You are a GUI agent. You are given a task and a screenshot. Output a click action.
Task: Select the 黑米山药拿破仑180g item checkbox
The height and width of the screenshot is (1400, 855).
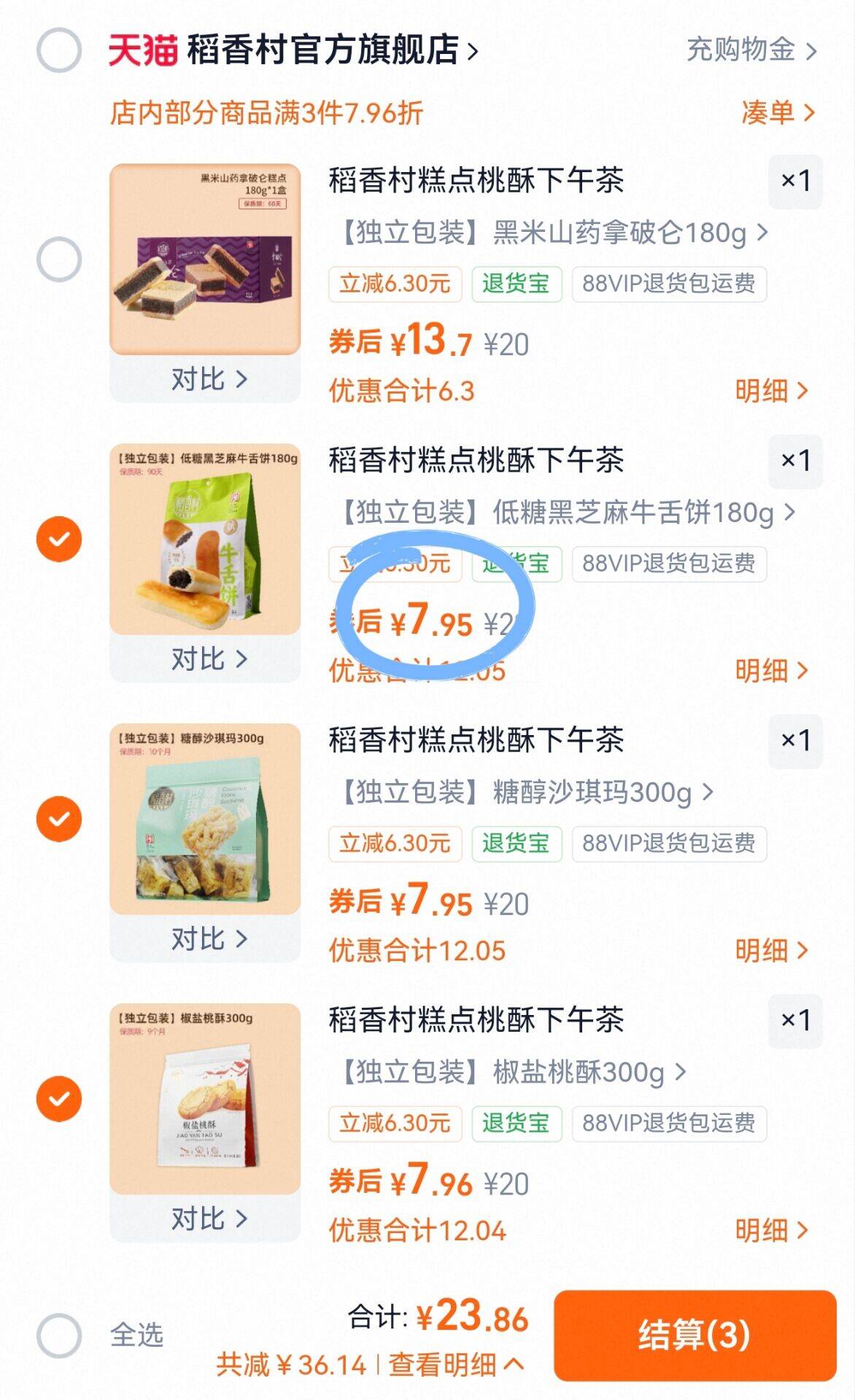[x=59, y=260]
